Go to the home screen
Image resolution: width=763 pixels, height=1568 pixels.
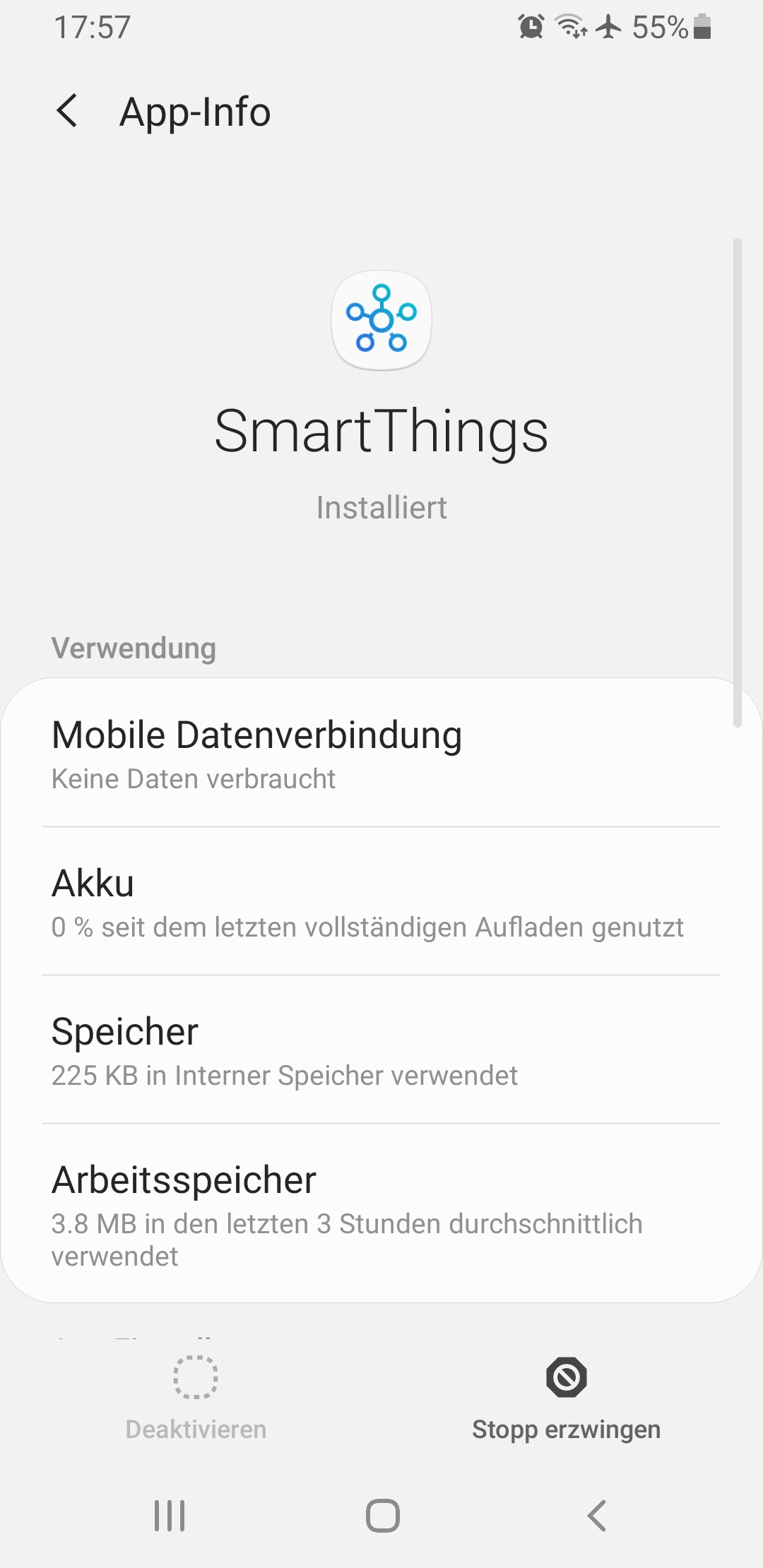click(383, 1516)
